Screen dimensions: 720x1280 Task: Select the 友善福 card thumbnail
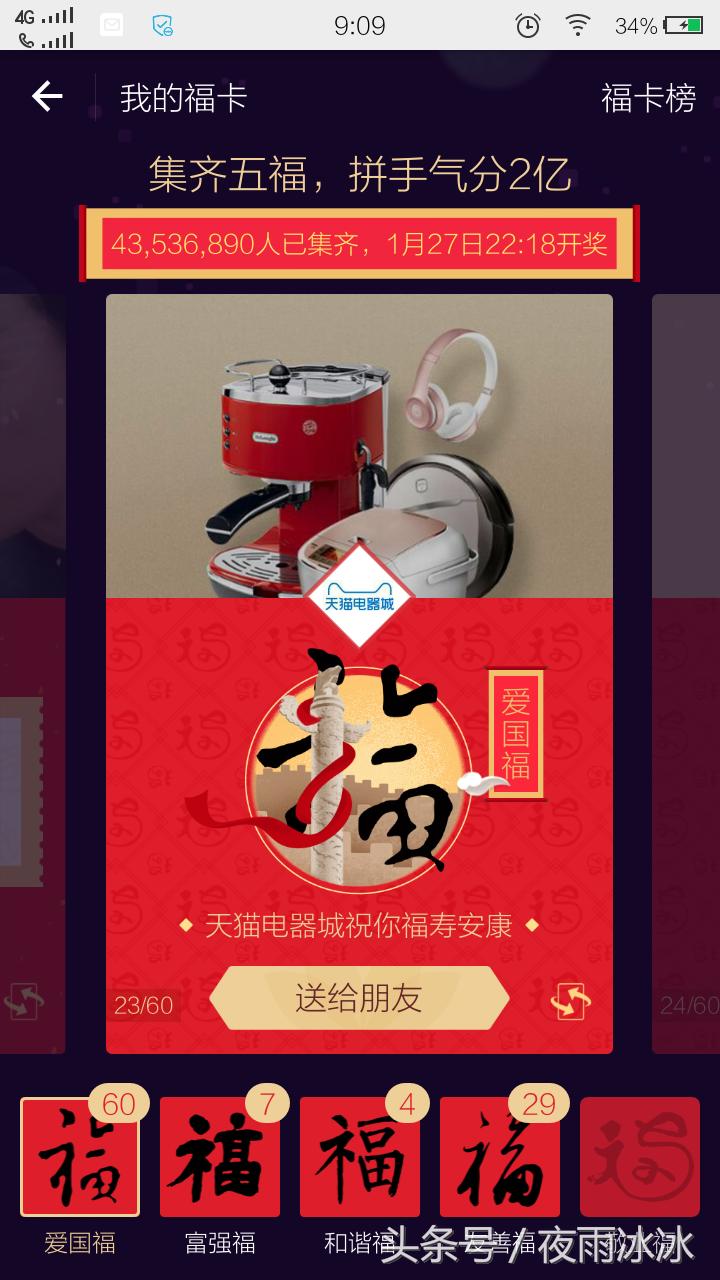click(x=500, y=1155)
